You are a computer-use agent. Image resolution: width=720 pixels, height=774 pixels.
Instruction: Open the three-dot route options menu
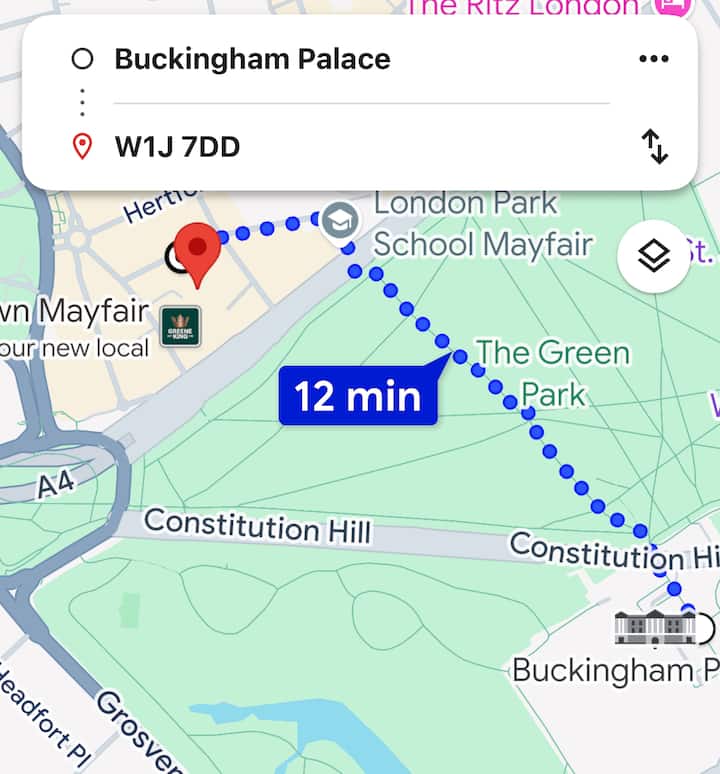653,59
